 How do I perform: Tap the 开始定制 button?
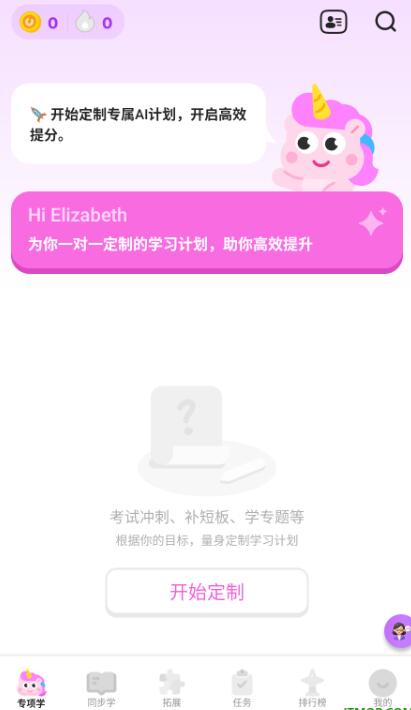click(x=207, y=592)
